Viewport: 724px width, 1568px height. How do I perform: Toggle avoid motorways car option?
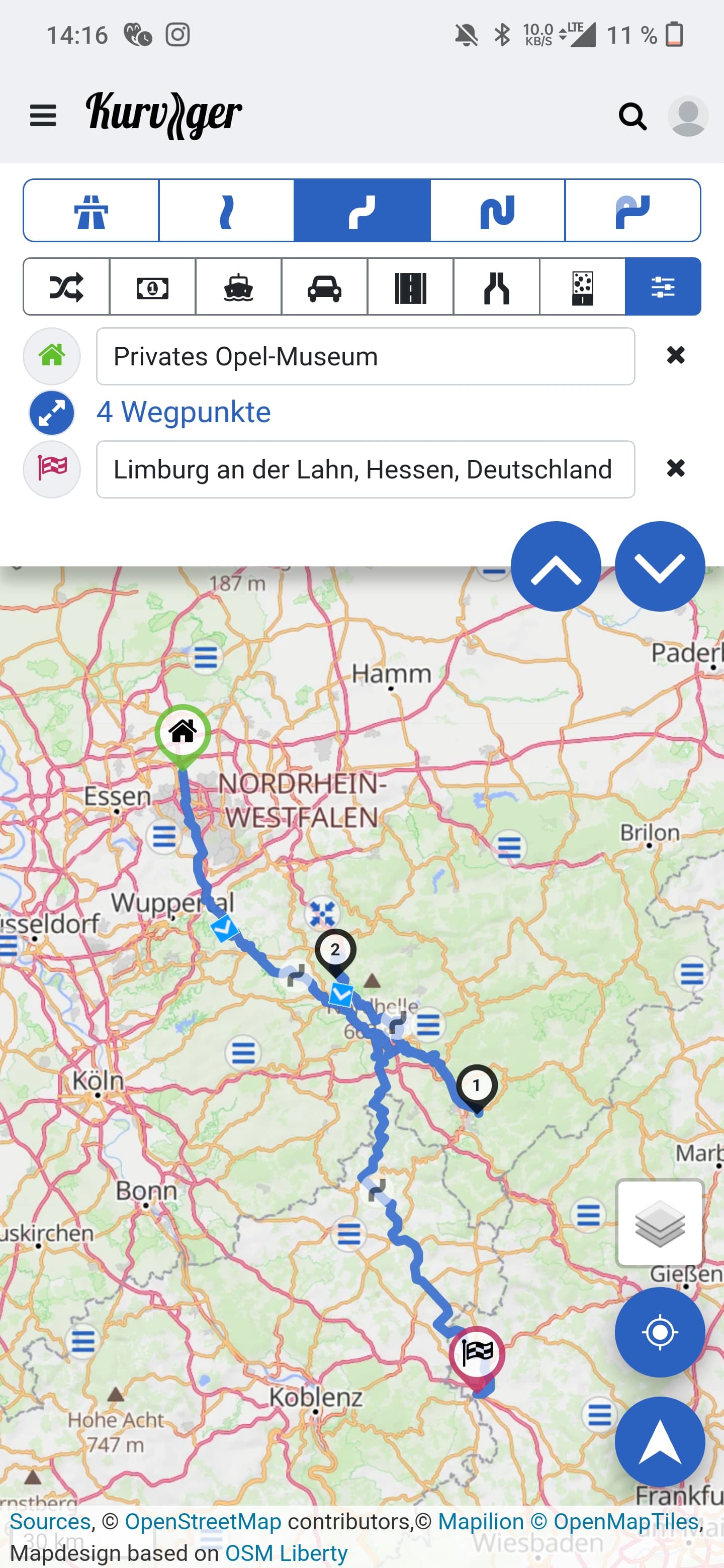[x=324, y=286]
